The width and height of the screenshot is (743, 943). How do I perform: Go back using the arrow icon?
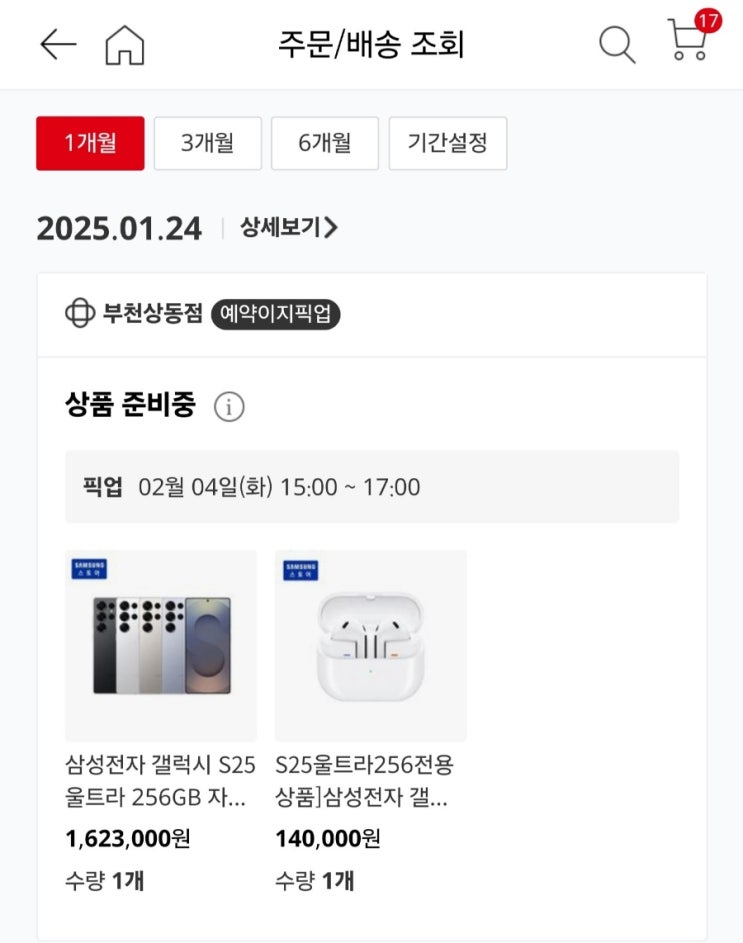click(x=58, y=45)
